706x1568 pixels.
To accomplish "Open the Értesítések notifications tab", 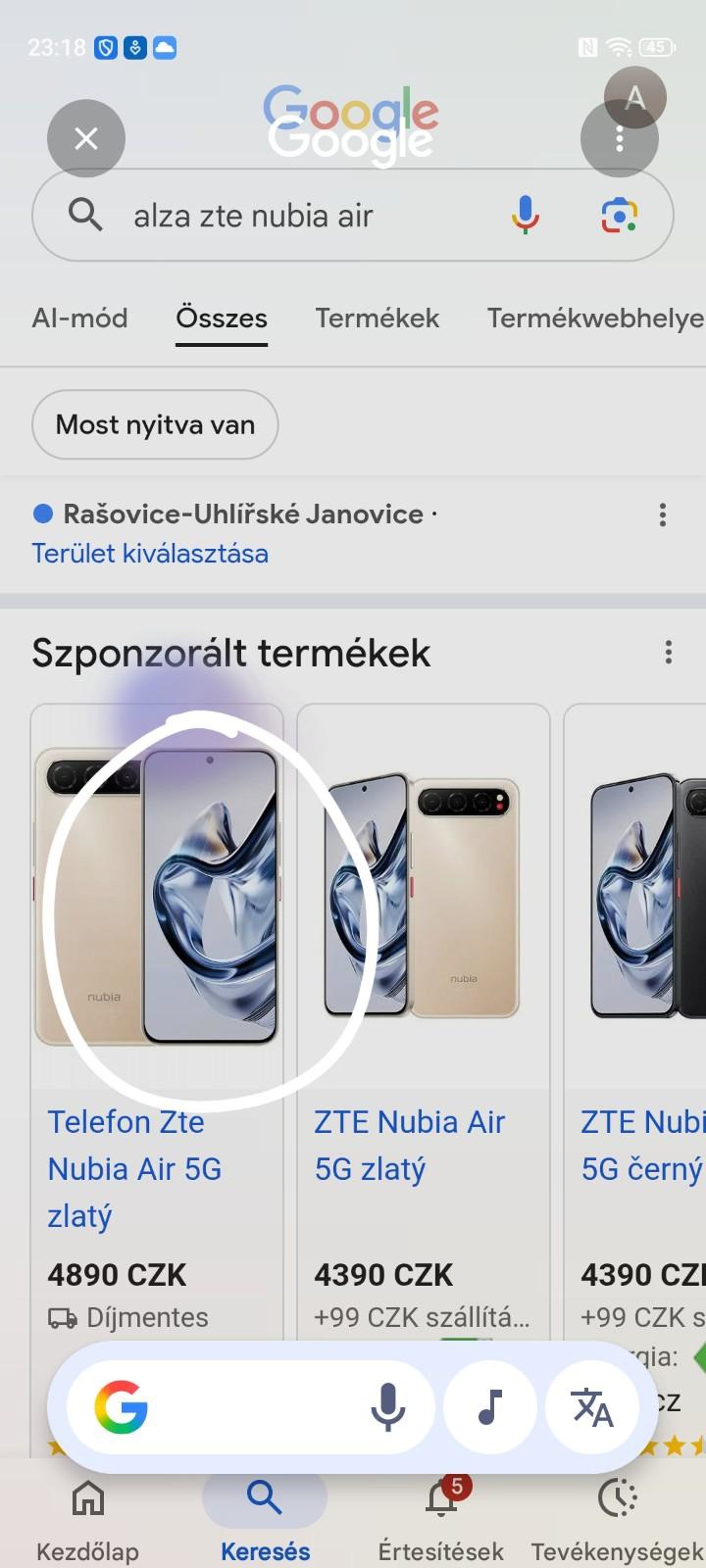I will 440,1515.
